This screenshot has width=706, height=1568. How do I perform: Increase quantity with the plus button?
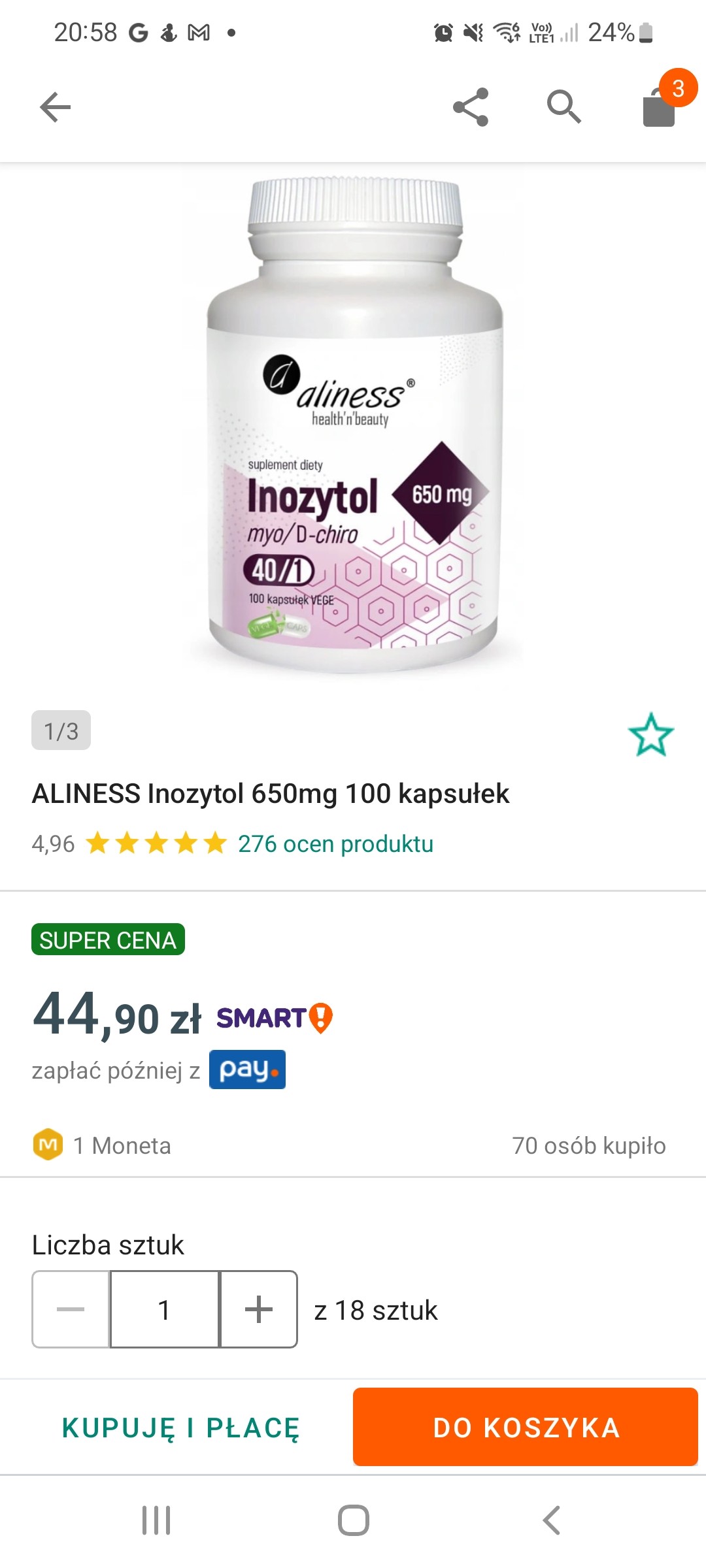click(x=259, y=1309)
